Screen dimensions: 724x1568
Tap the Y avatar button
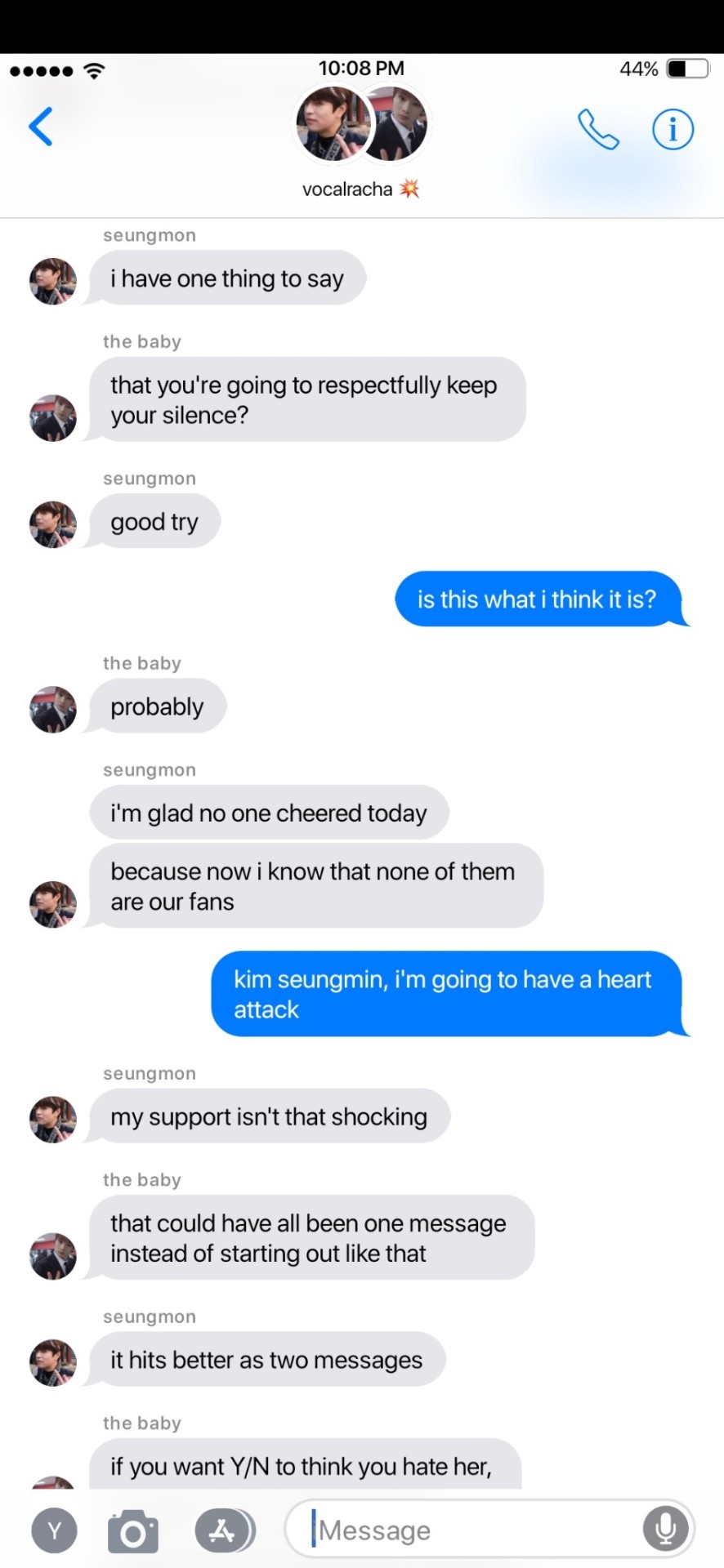tap(54, 1530)
